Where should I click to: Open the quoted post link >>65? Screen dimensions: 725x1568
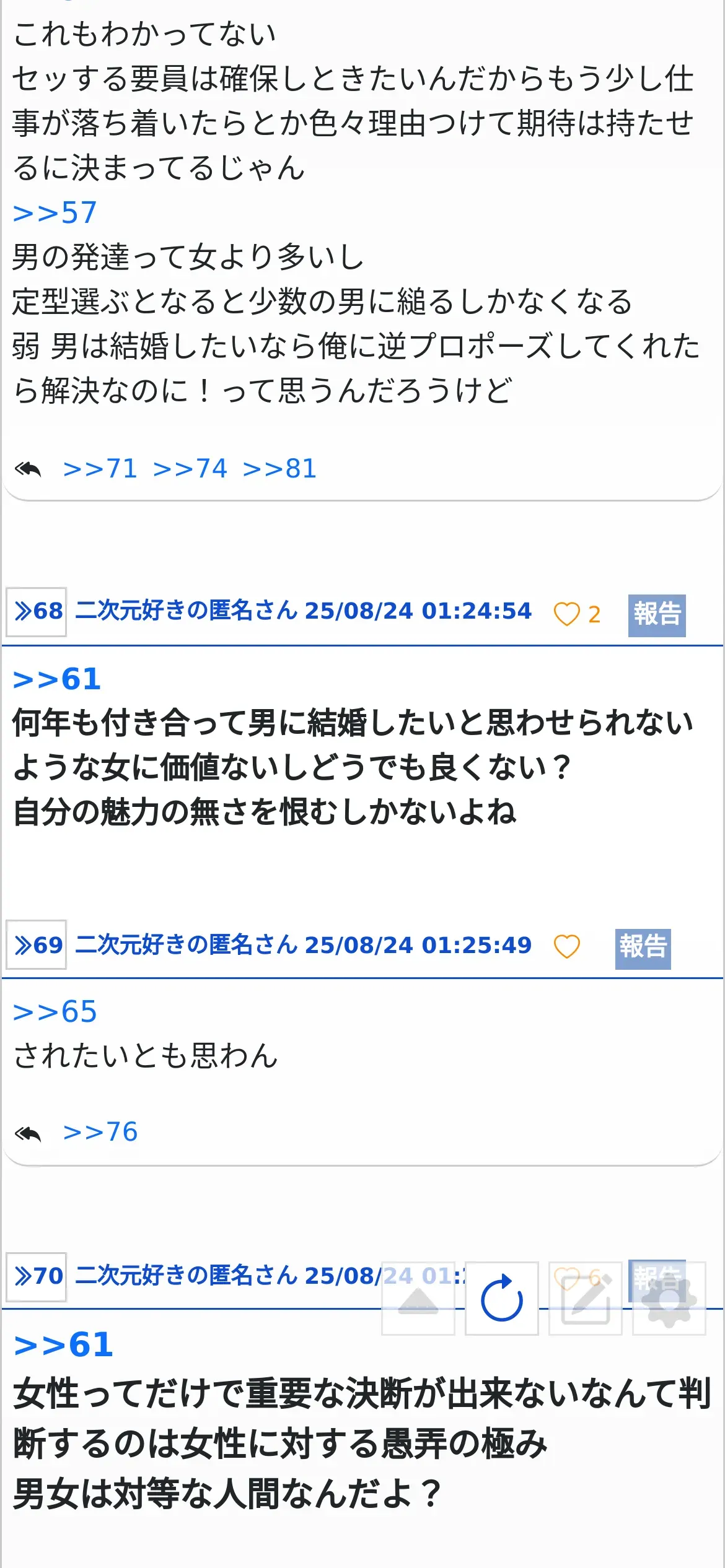(x=55, y=1012)
